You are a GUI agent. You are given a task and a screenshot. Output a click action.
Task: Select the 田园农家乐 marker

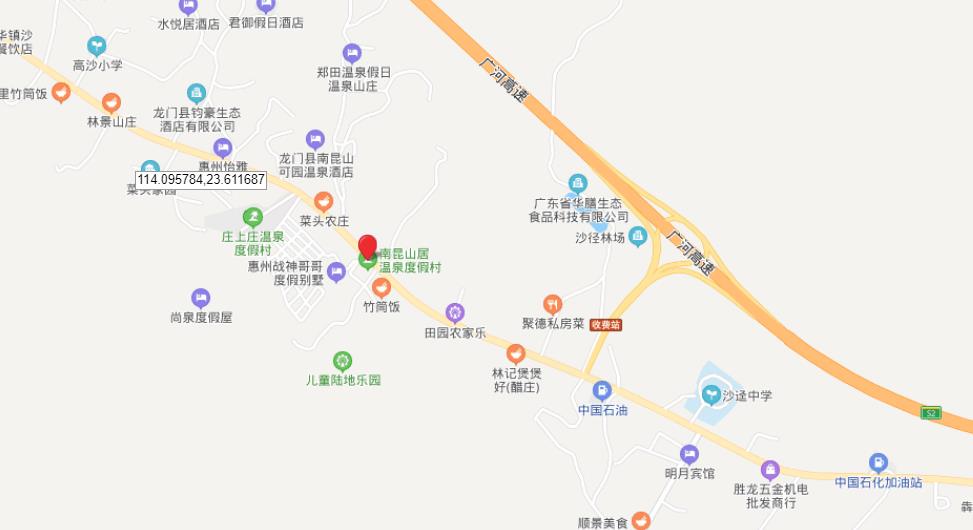click(455, 313)
